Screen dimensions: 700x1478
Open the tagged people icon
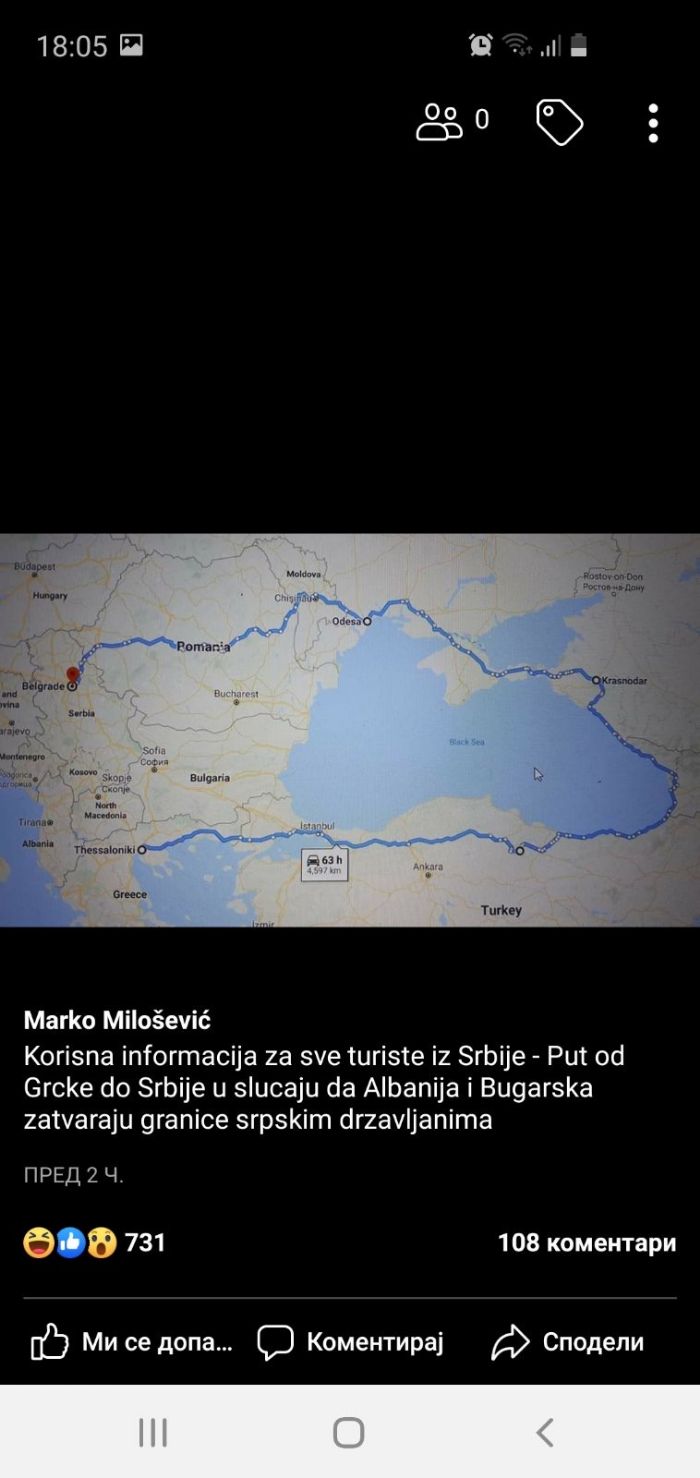(x=451, y=122)
